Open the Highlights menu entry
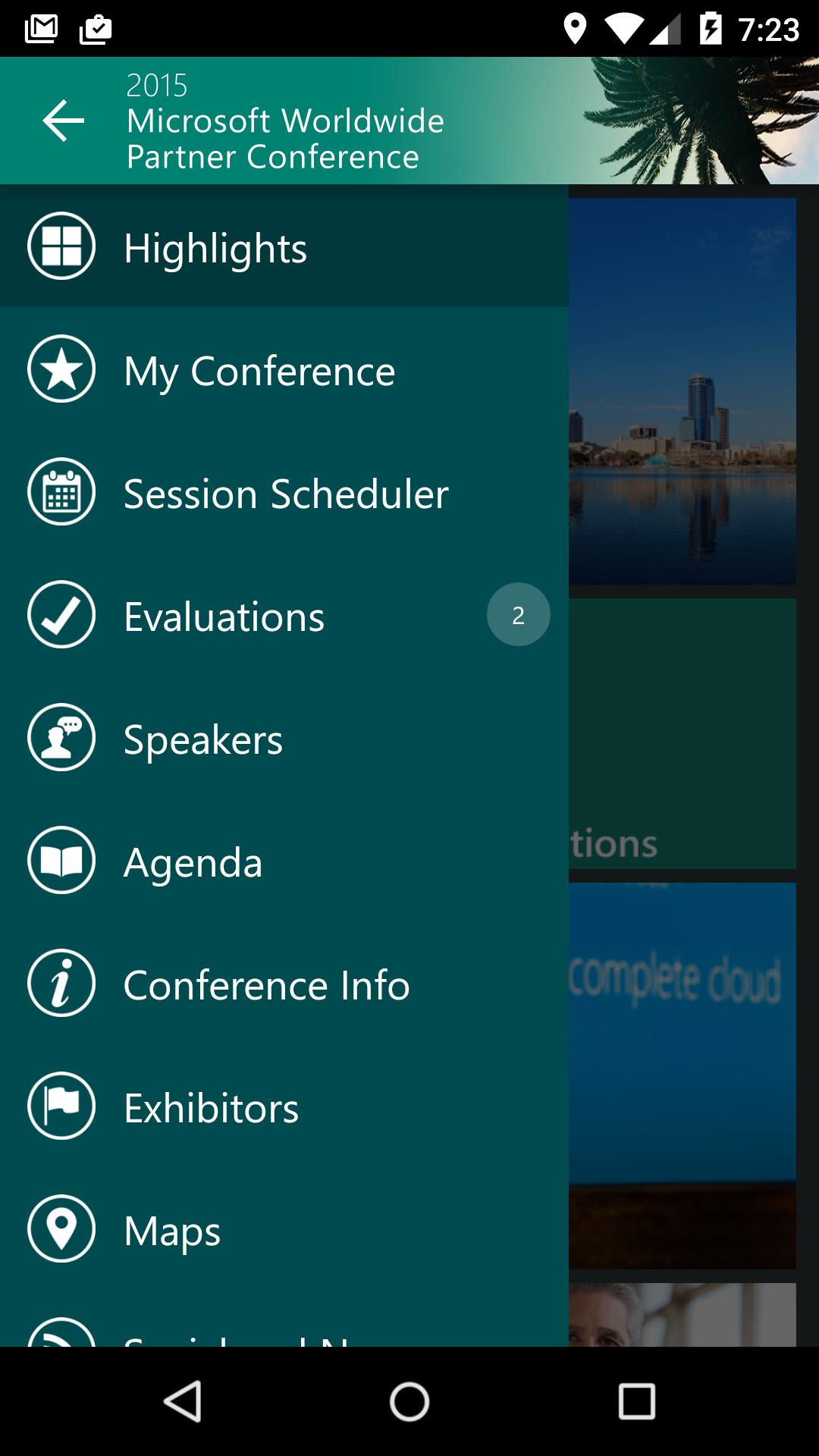Screen dimensions: 819x1456 coord(215,247)
